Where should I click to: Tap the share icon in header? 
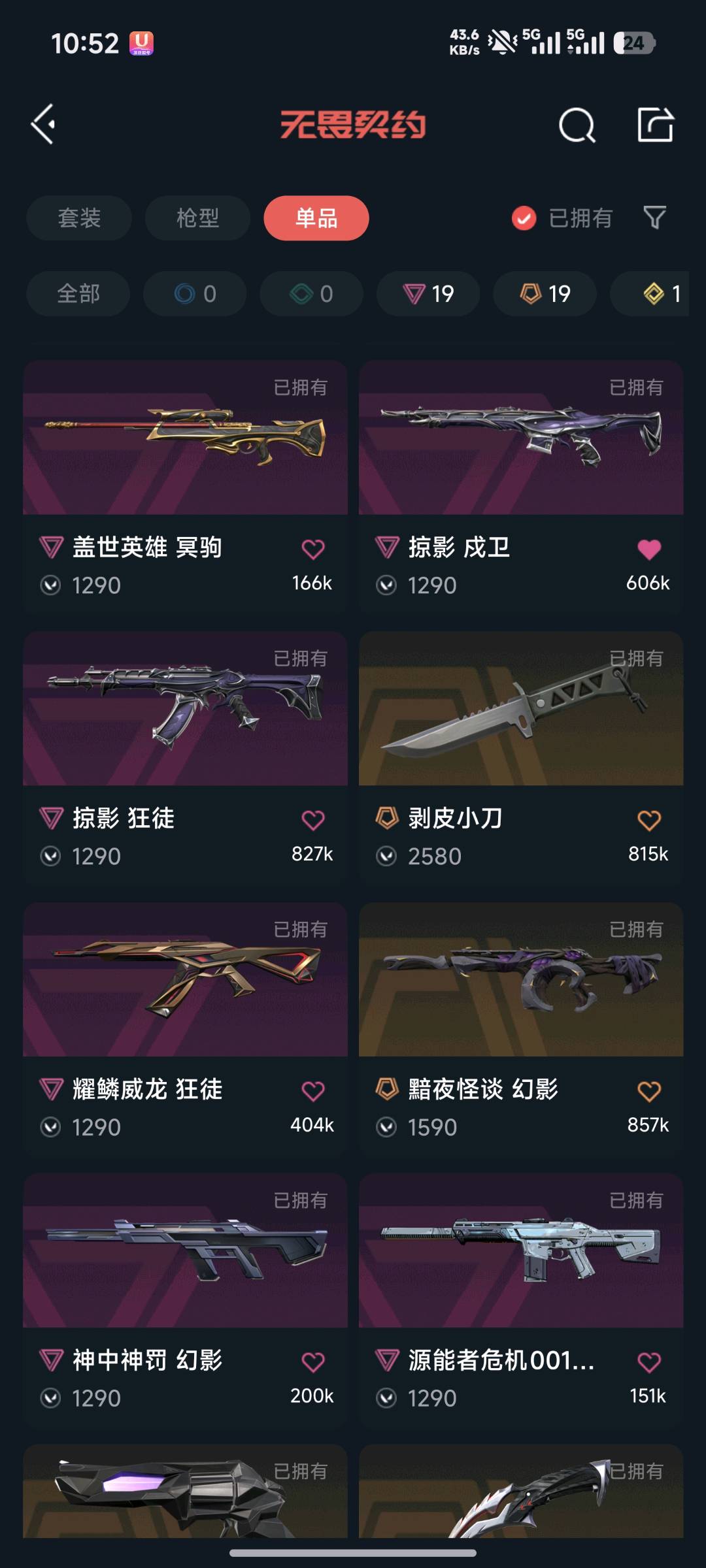click(x=655, y=125)
